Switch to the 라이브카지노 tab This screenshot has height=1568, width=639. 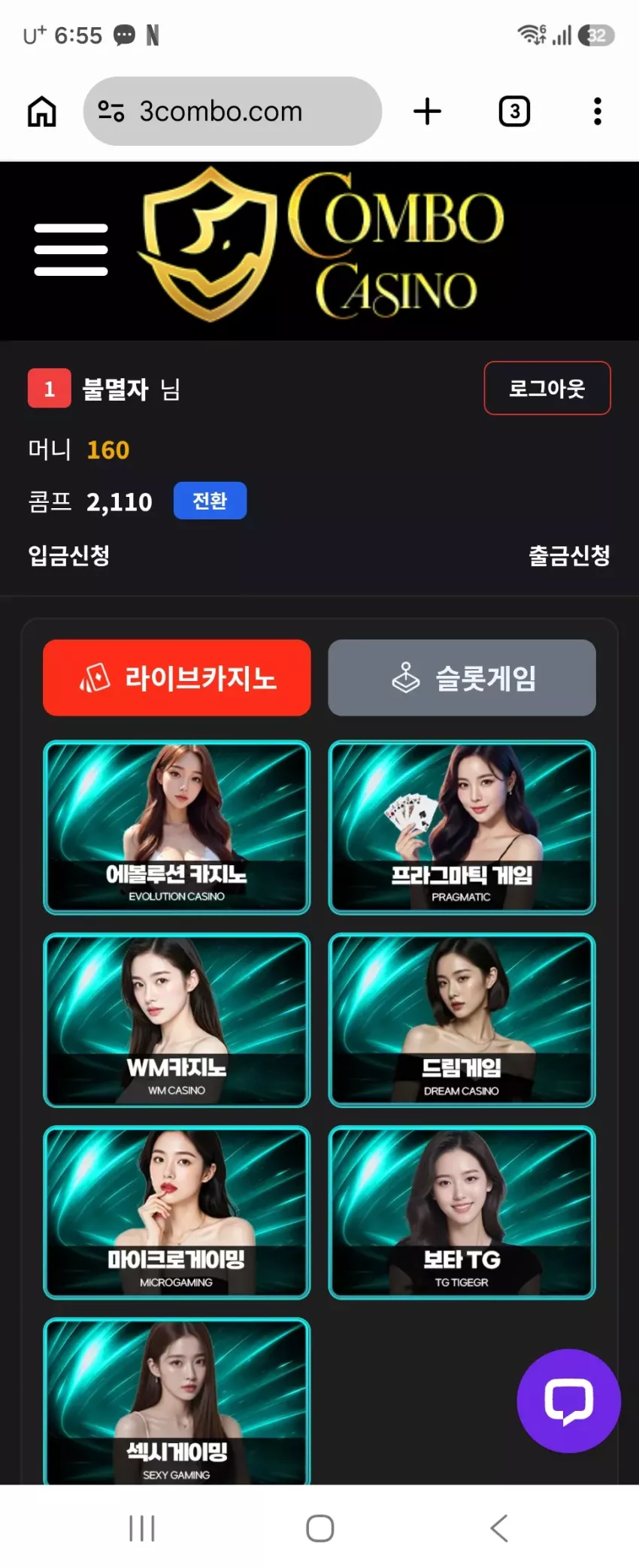pos(177,677)
